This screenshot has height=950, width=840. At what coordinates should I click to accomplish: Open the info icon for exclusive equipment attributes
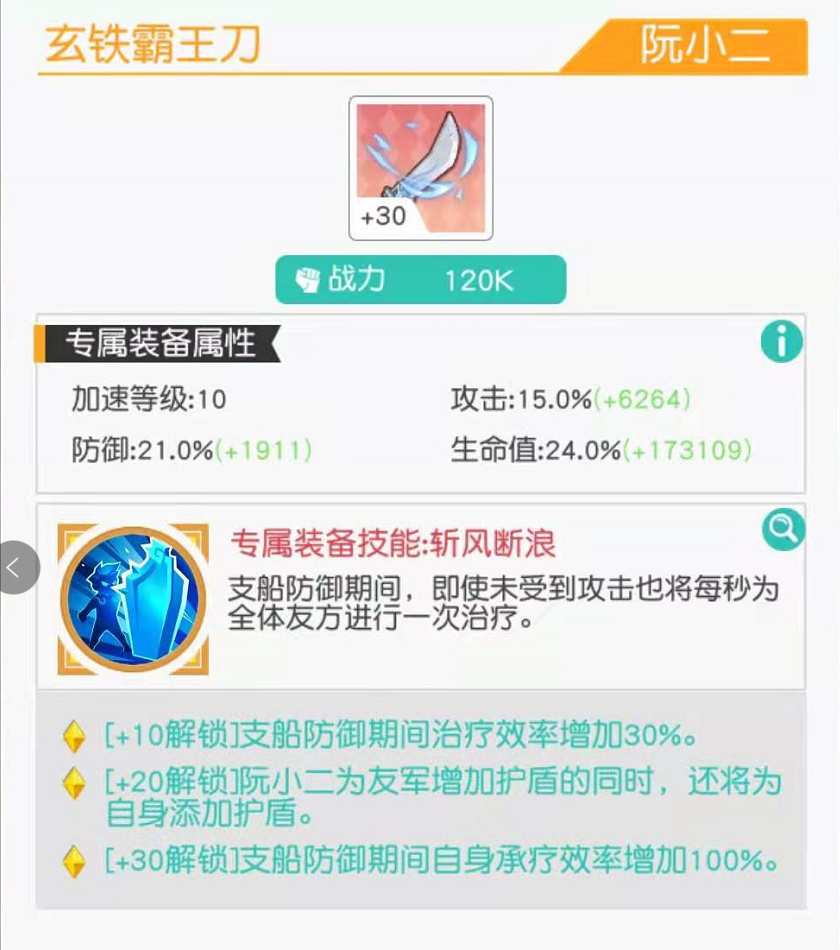pyautogui.click(x=781, y=342)
